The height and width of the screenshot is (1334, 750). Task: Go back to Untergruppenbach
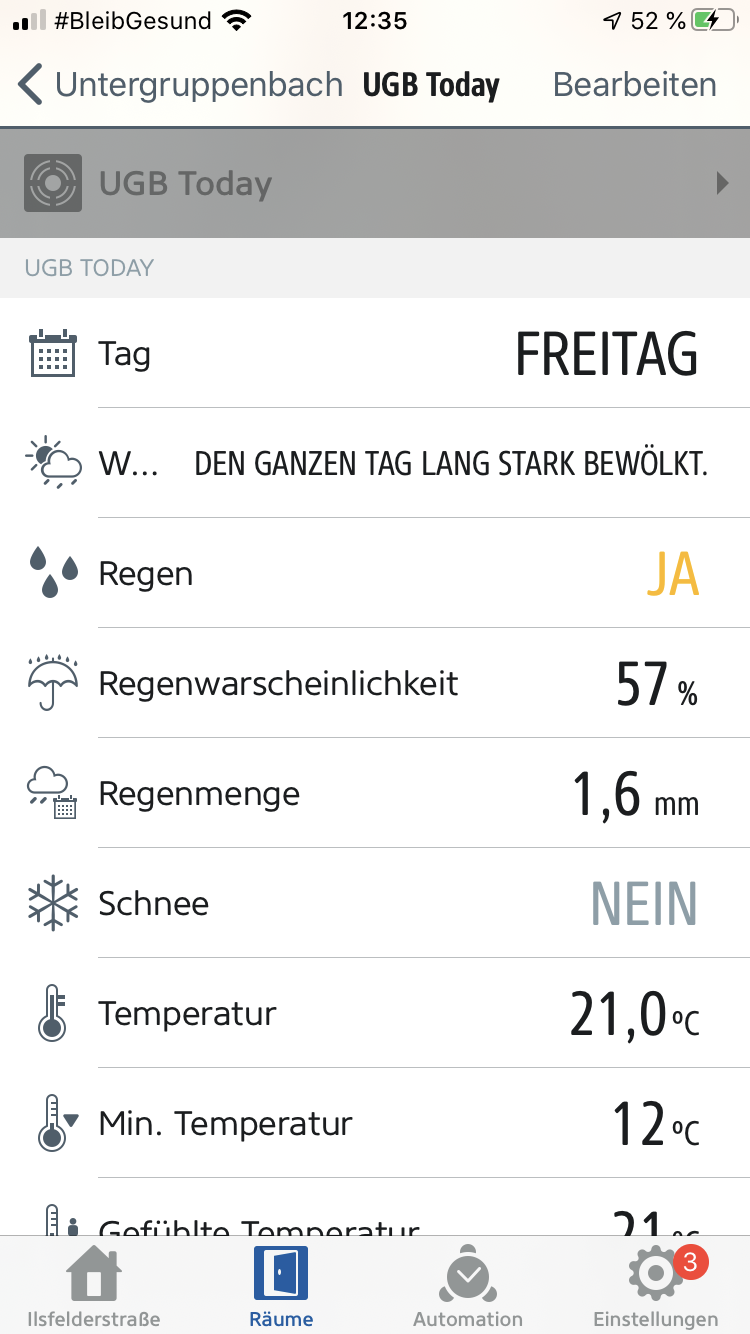pyautogui.click(x=180, y=85)
